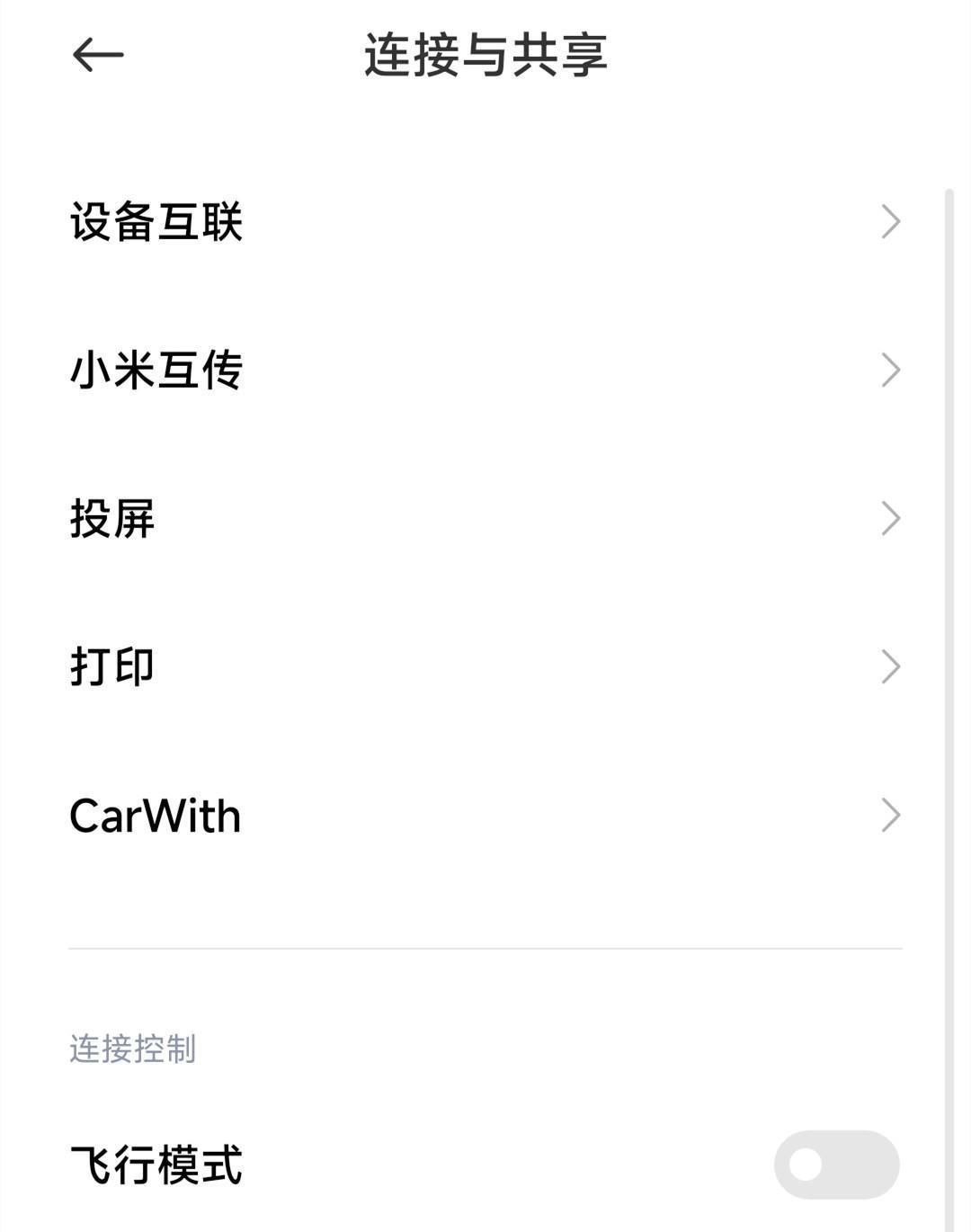Click the 设备互联 text label
The width and height of the screenshot is (971, 1232).
point(157,221)
